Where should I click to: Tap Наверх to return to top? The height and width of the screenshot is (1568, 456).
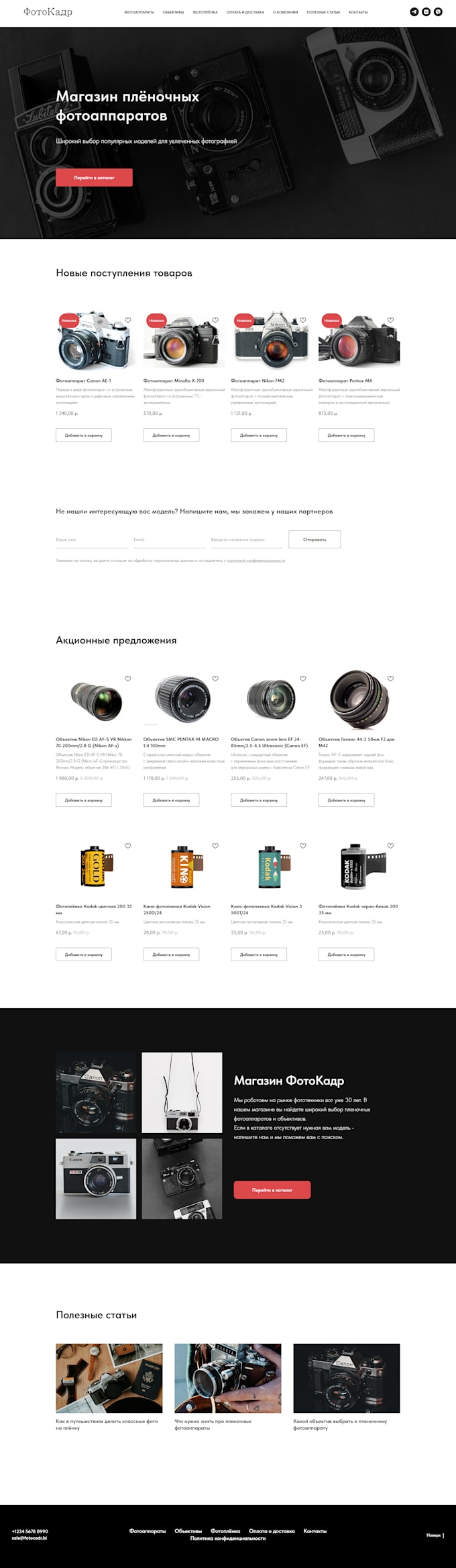434,1534
